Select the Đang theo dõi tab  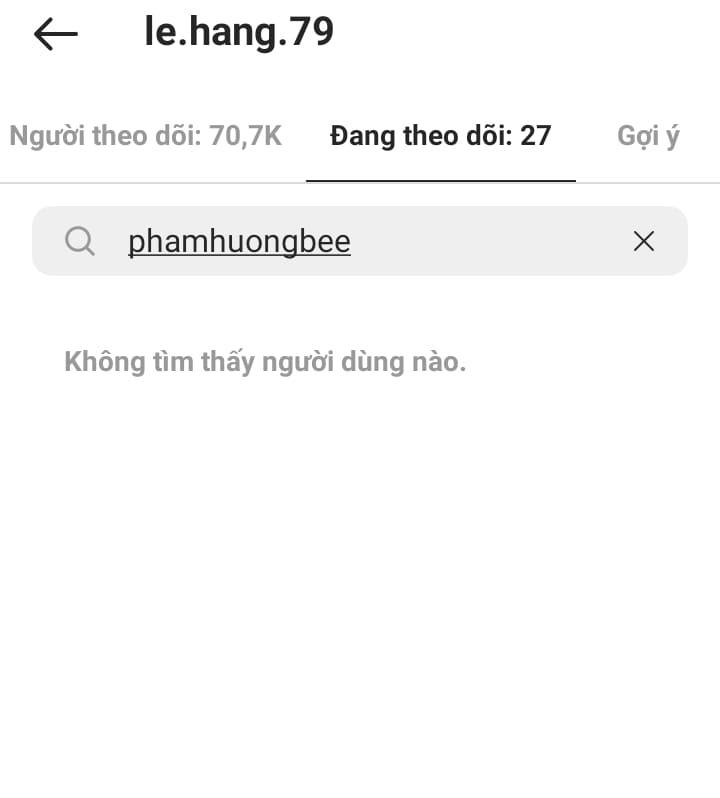tap(440, 136)
